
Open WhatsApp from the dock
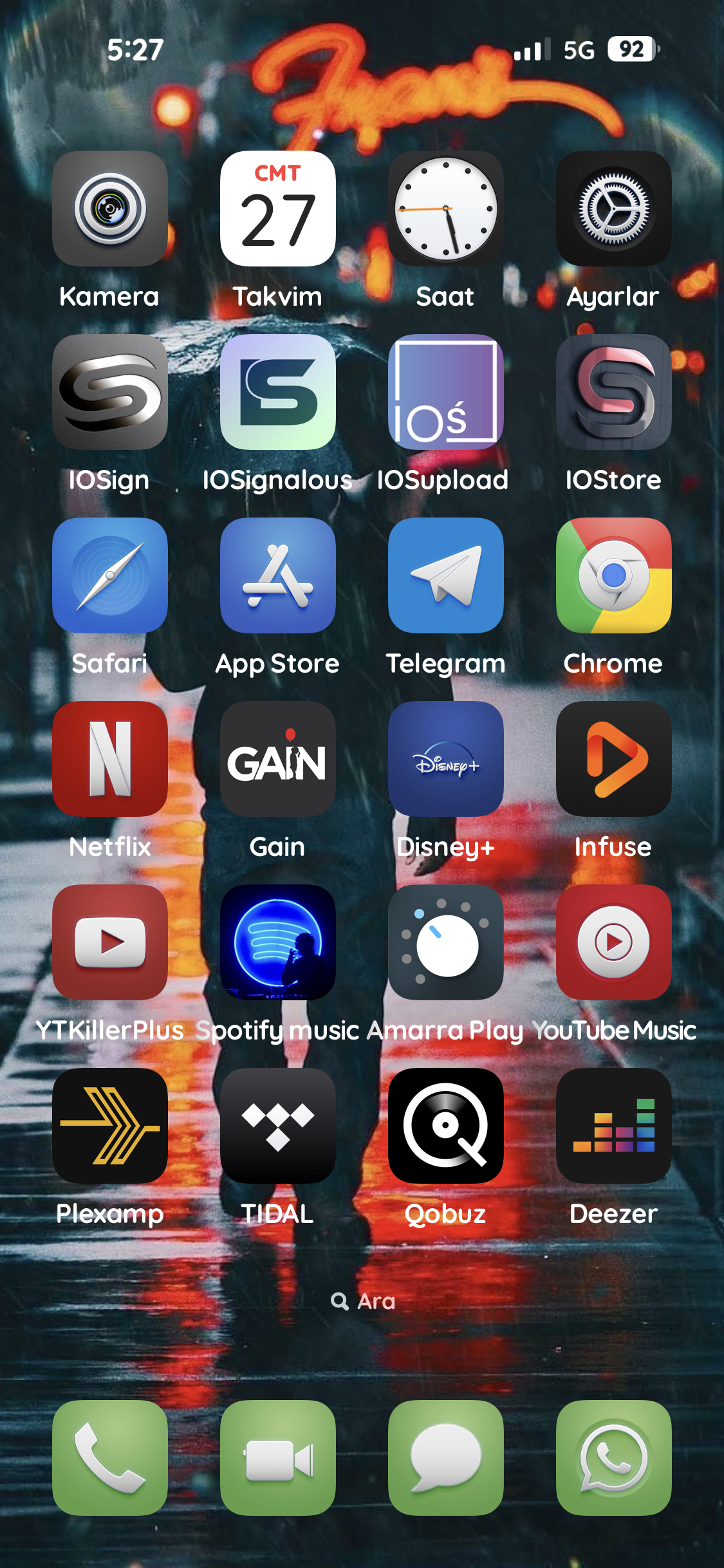(614, 1458)
